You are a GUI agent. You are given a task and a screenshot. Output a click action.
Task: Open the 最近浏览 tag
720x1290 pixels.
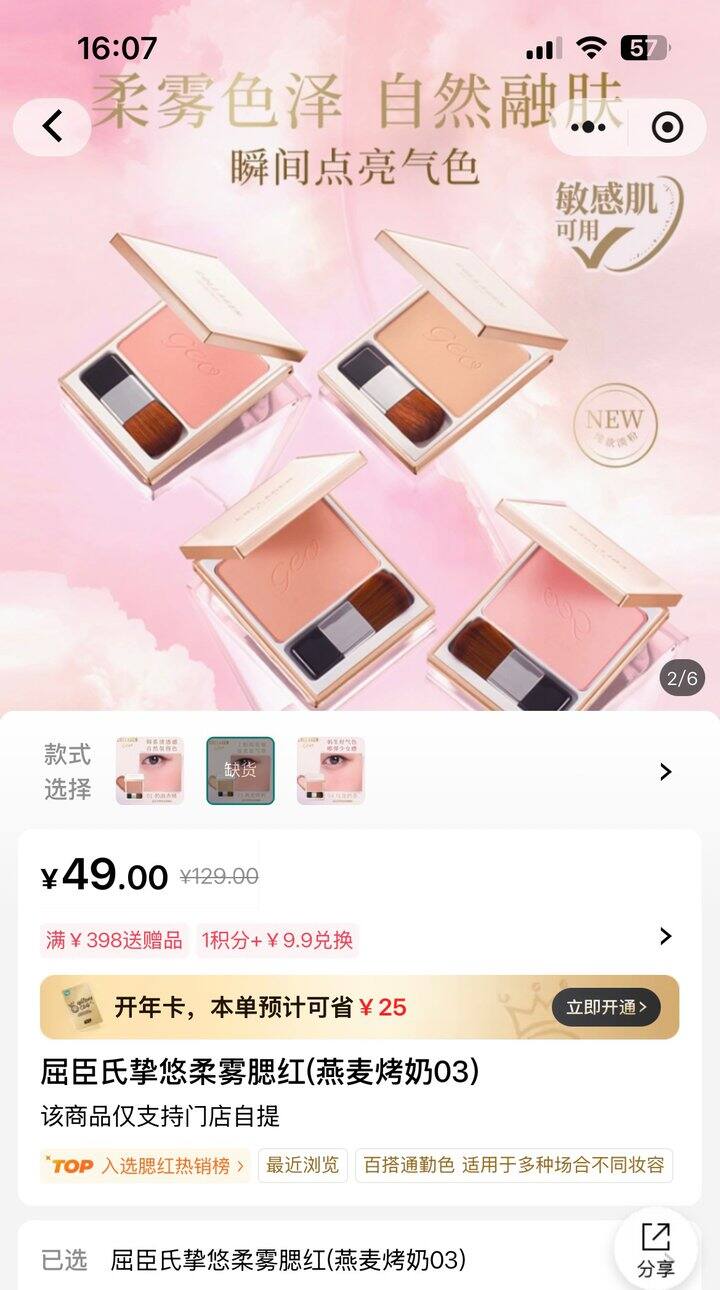[303, 1166]
